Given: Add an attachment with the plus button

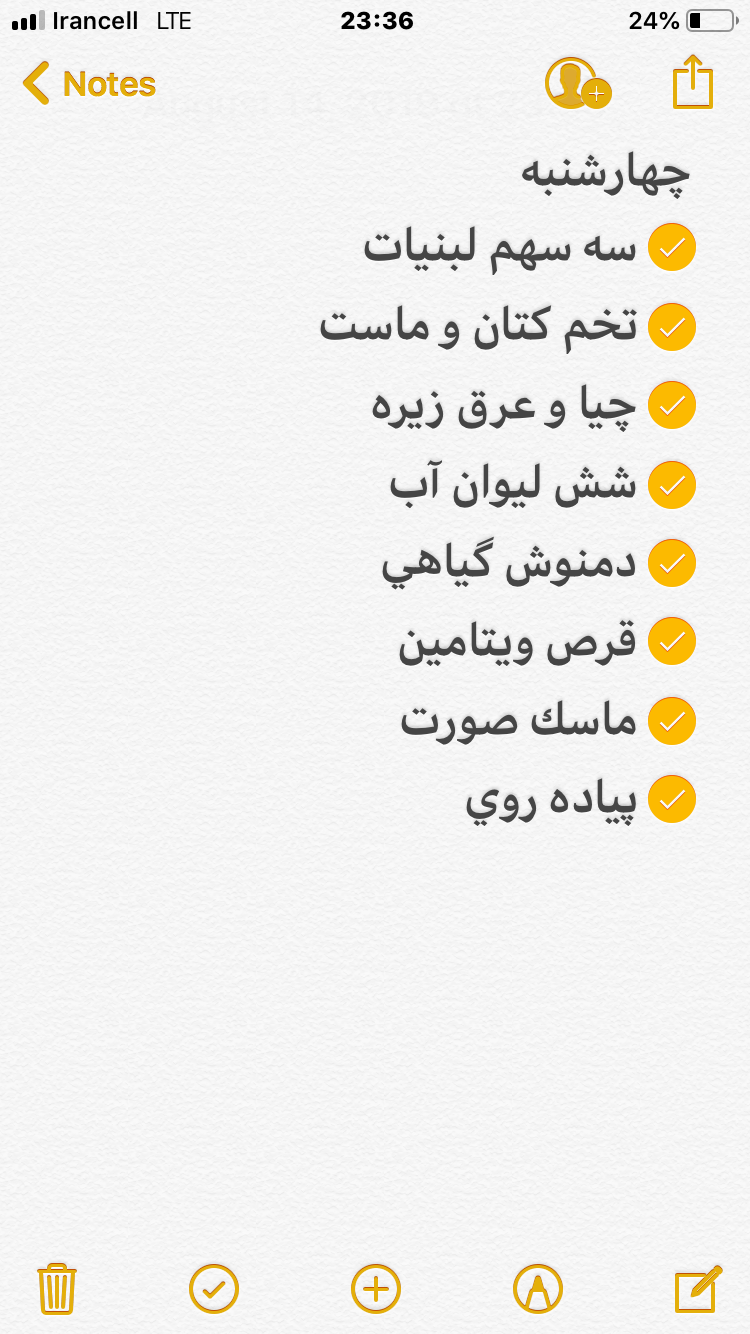Looking at the screenshot, I should pos(376,1288).
